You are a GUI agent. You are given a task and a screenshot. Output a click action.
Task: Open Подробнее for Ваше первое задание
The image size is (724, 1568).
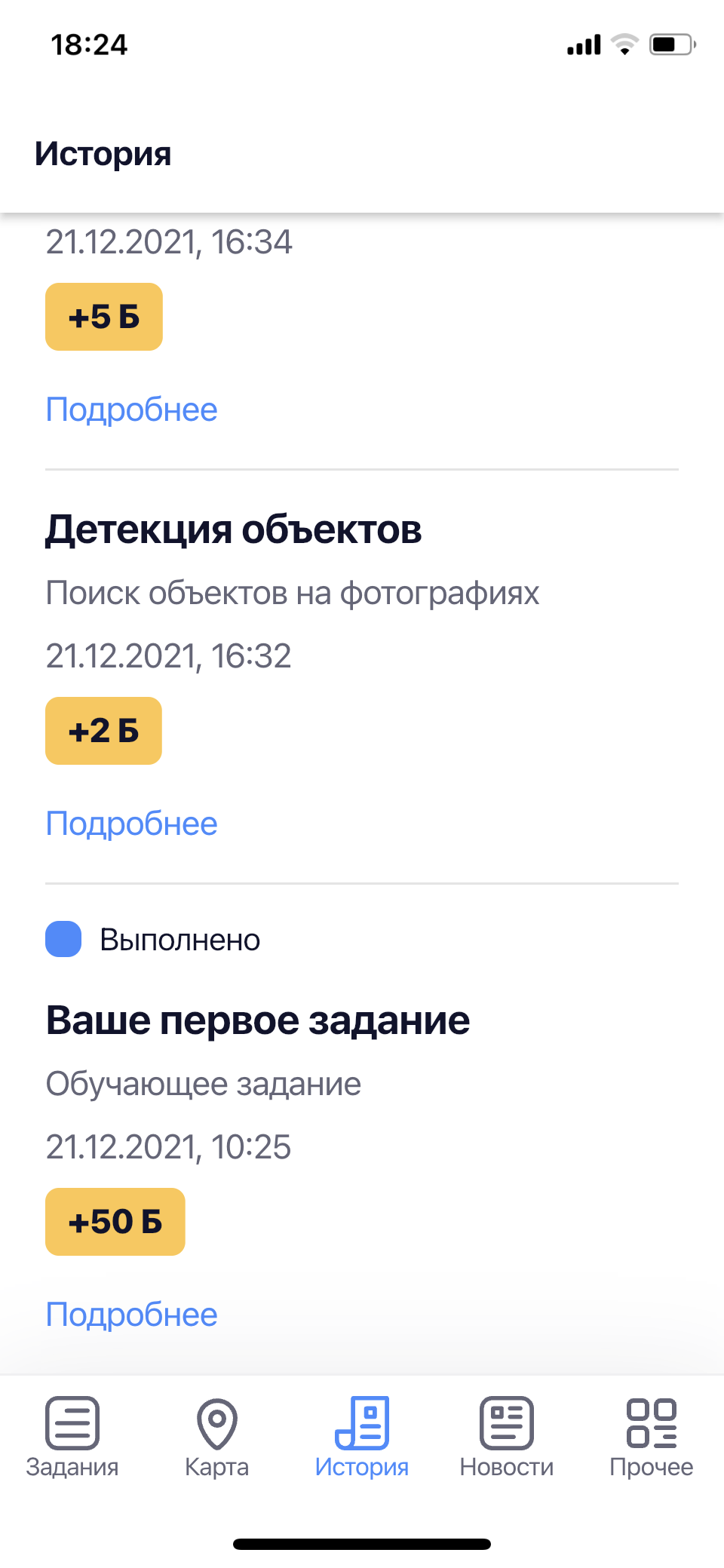[131, 1315]
